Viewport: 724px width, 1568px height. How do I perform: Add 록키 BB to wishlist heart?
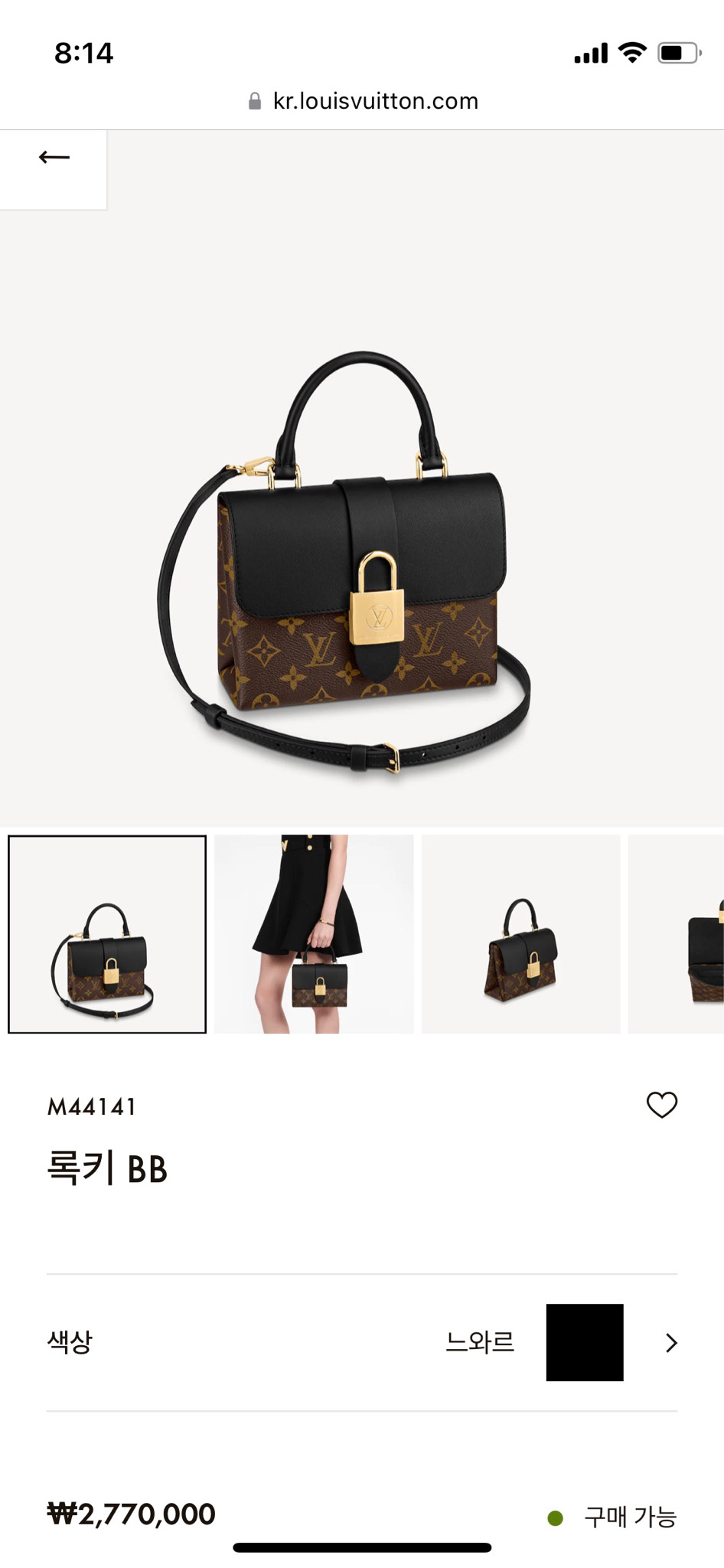(662, 1105)
